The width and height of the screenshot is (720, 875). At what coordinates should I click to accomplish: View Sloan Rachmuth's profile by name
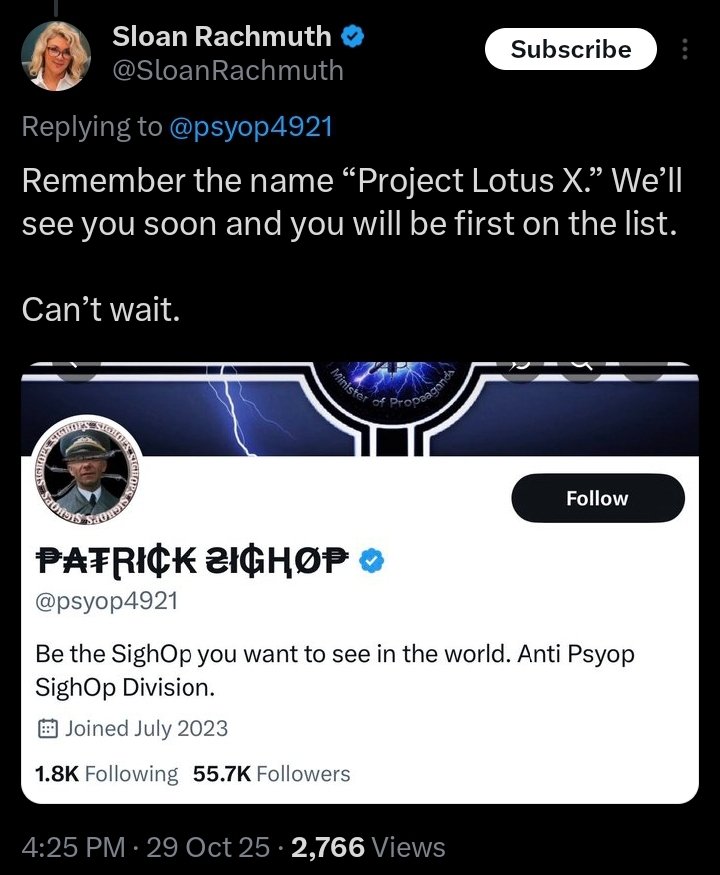(221, 37)
